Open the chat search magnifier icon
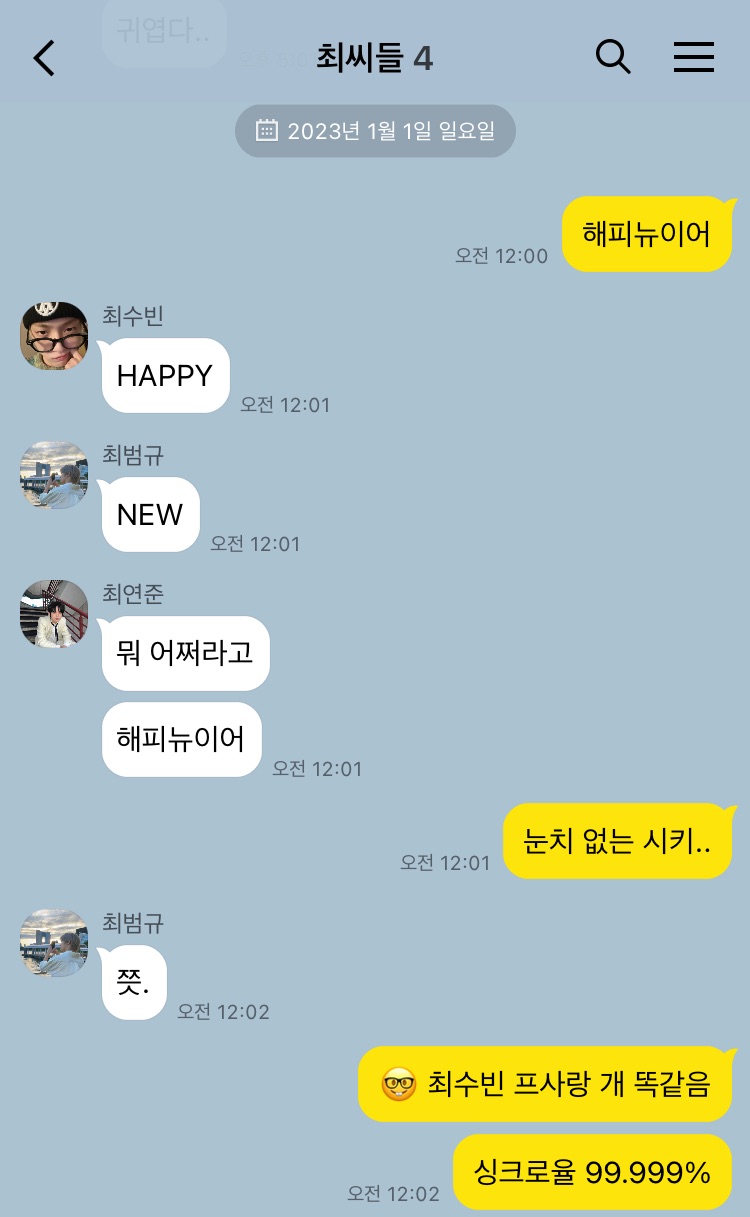Viewport: 750px width, 1217px height. coord(613,57)
